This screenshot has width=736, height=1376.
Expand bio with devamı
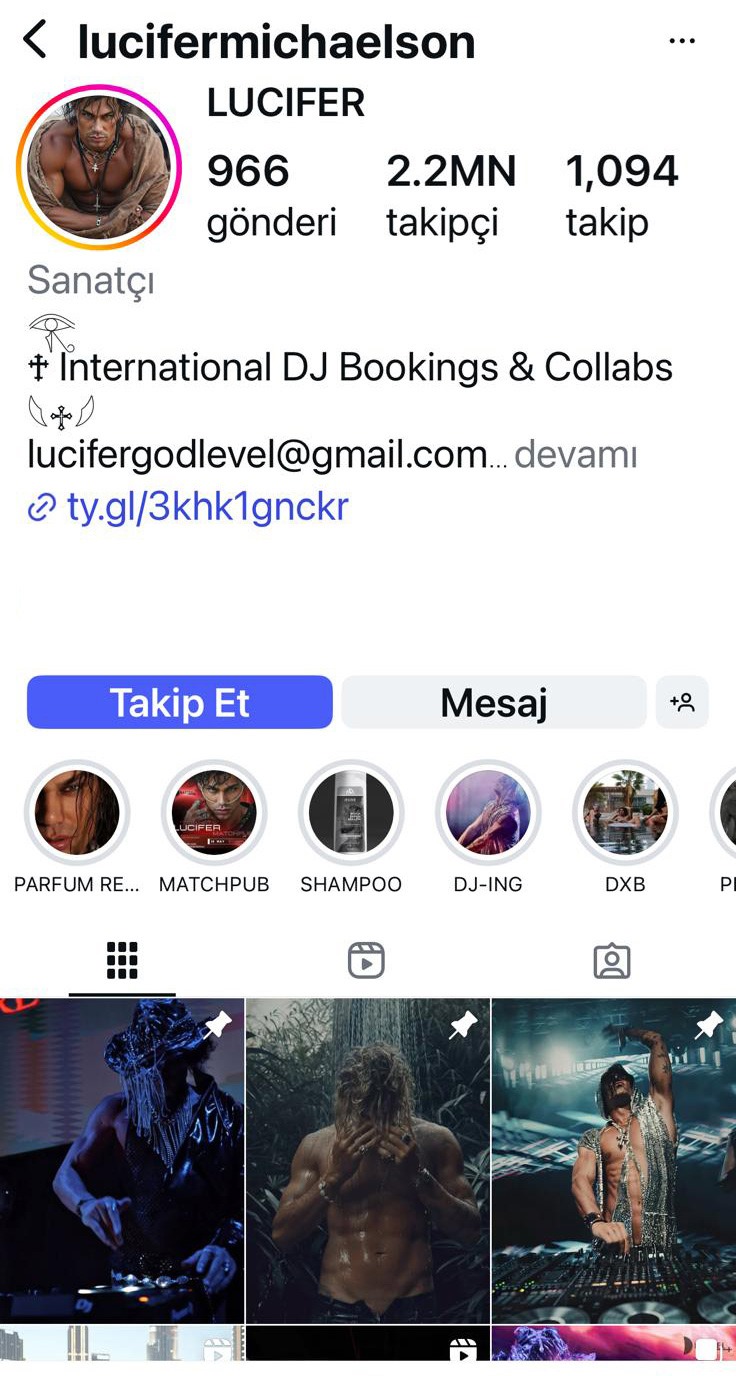(x=575, y=456)
